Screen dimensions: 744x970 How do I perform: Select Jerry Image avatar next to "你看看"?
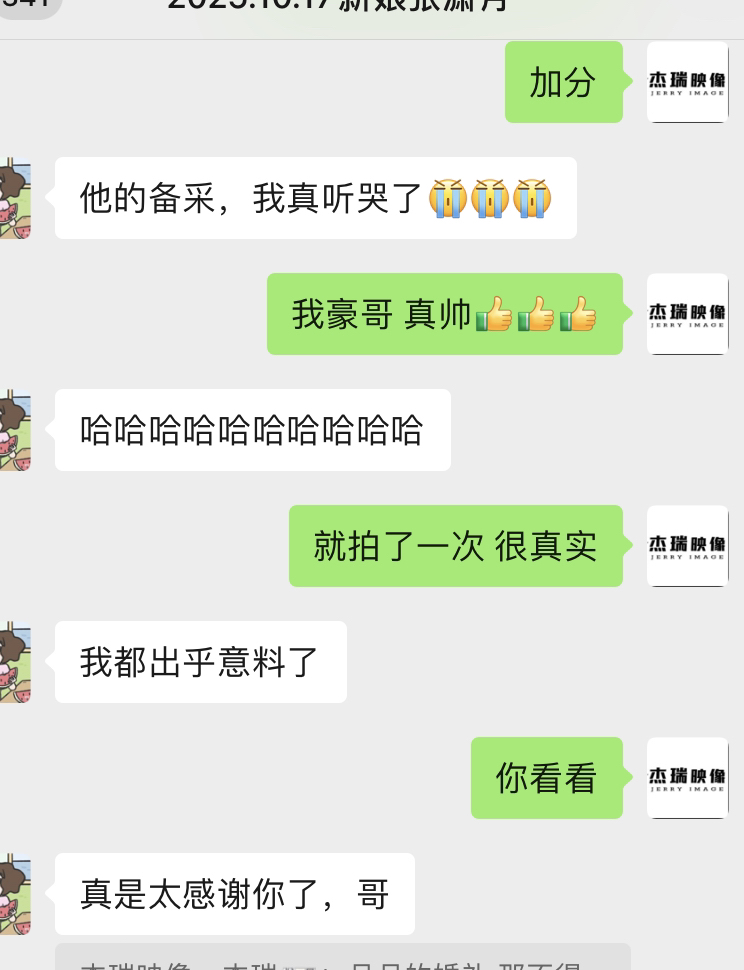point(687,778)
